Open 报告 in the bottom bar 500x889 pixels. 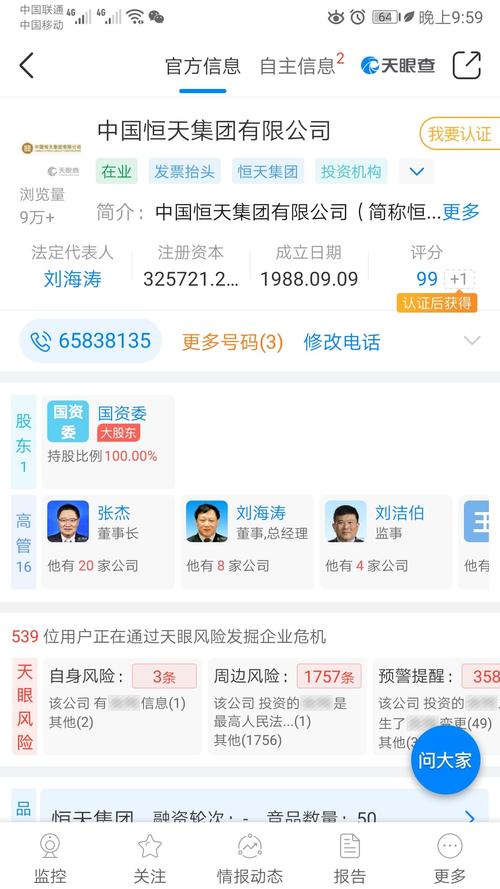350,857
